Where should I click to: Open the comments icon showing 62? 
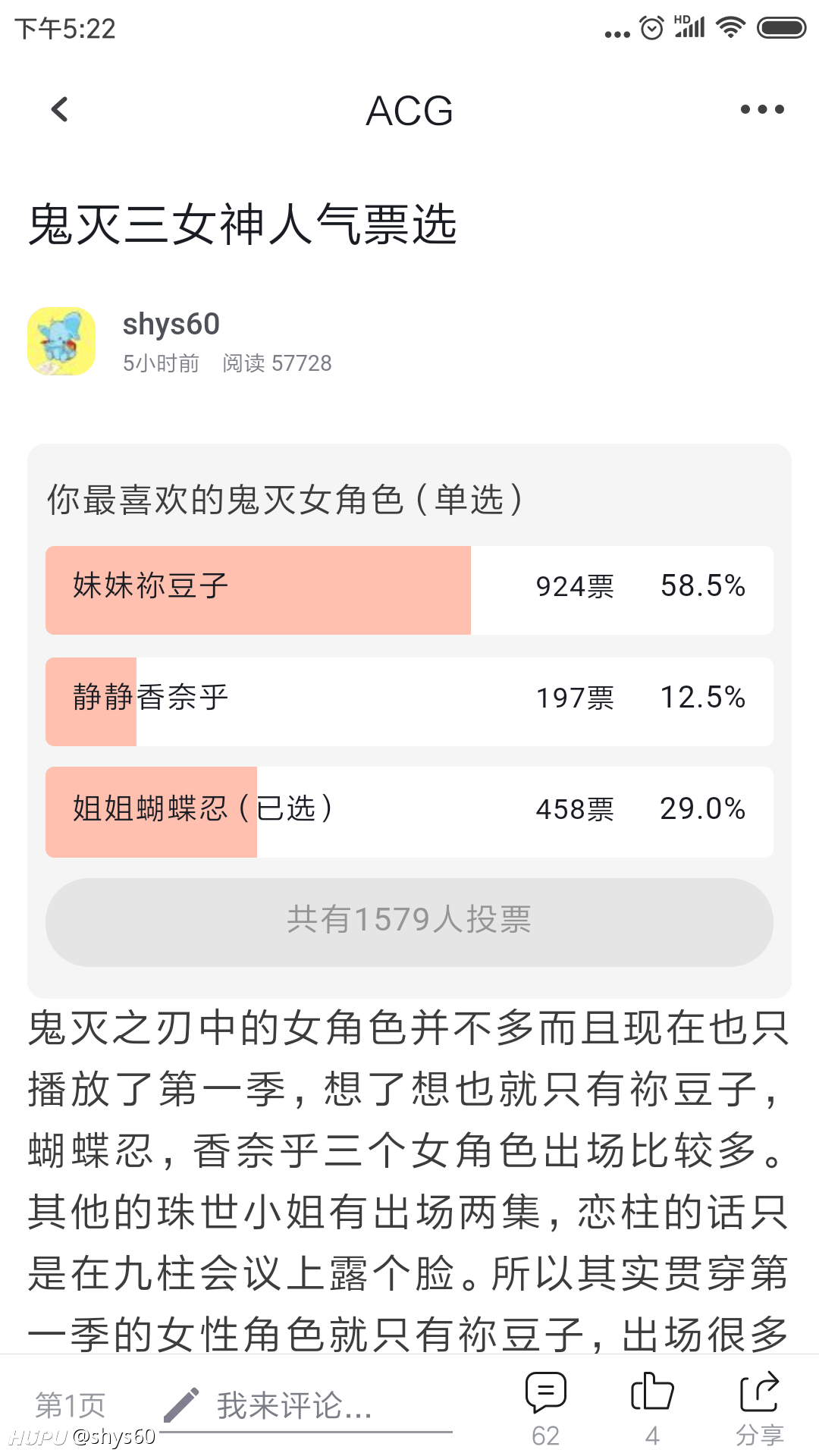pyautogui.click(x=546, y=1407)
